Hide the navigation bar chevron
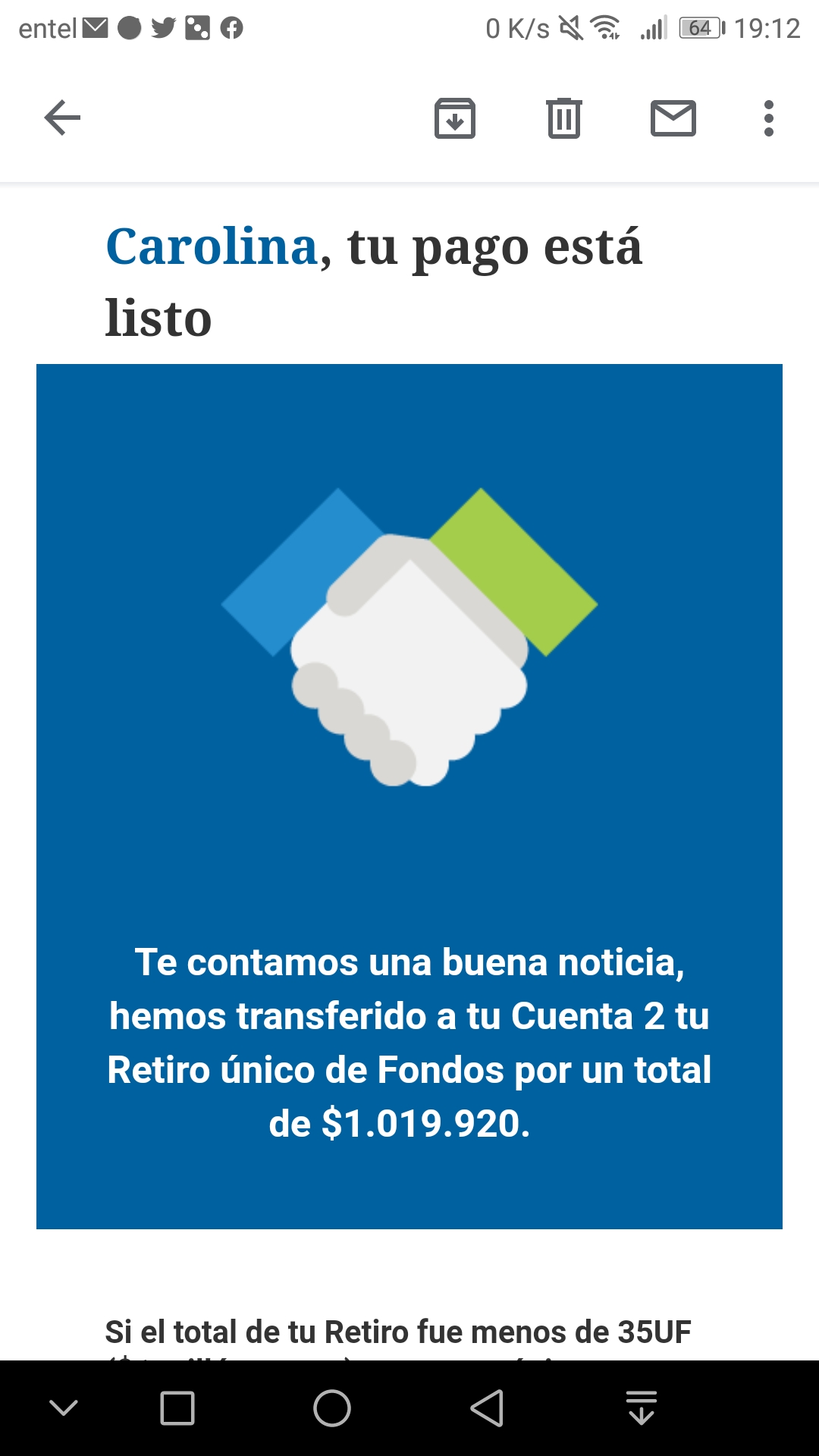Viewport: 819px width, 1456px height. (x=64, y=1409)
